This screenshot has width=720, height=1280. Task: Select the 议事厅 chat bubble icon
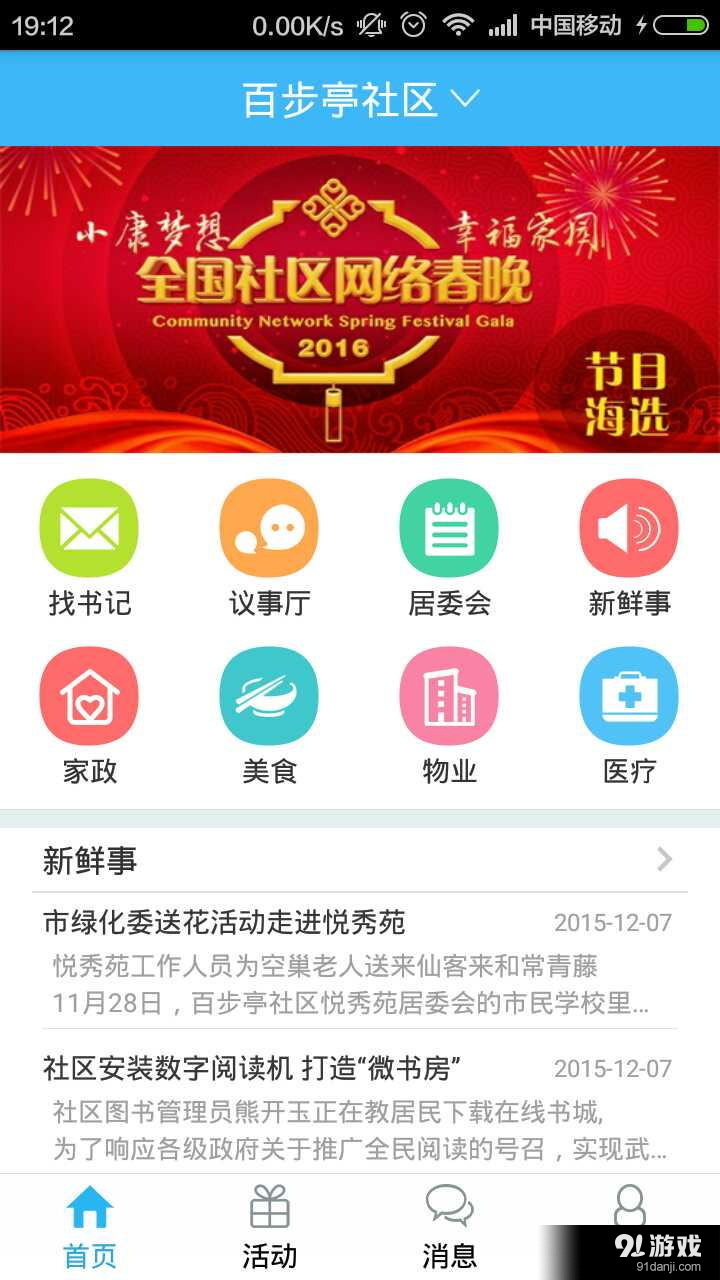tap(269, 527)
